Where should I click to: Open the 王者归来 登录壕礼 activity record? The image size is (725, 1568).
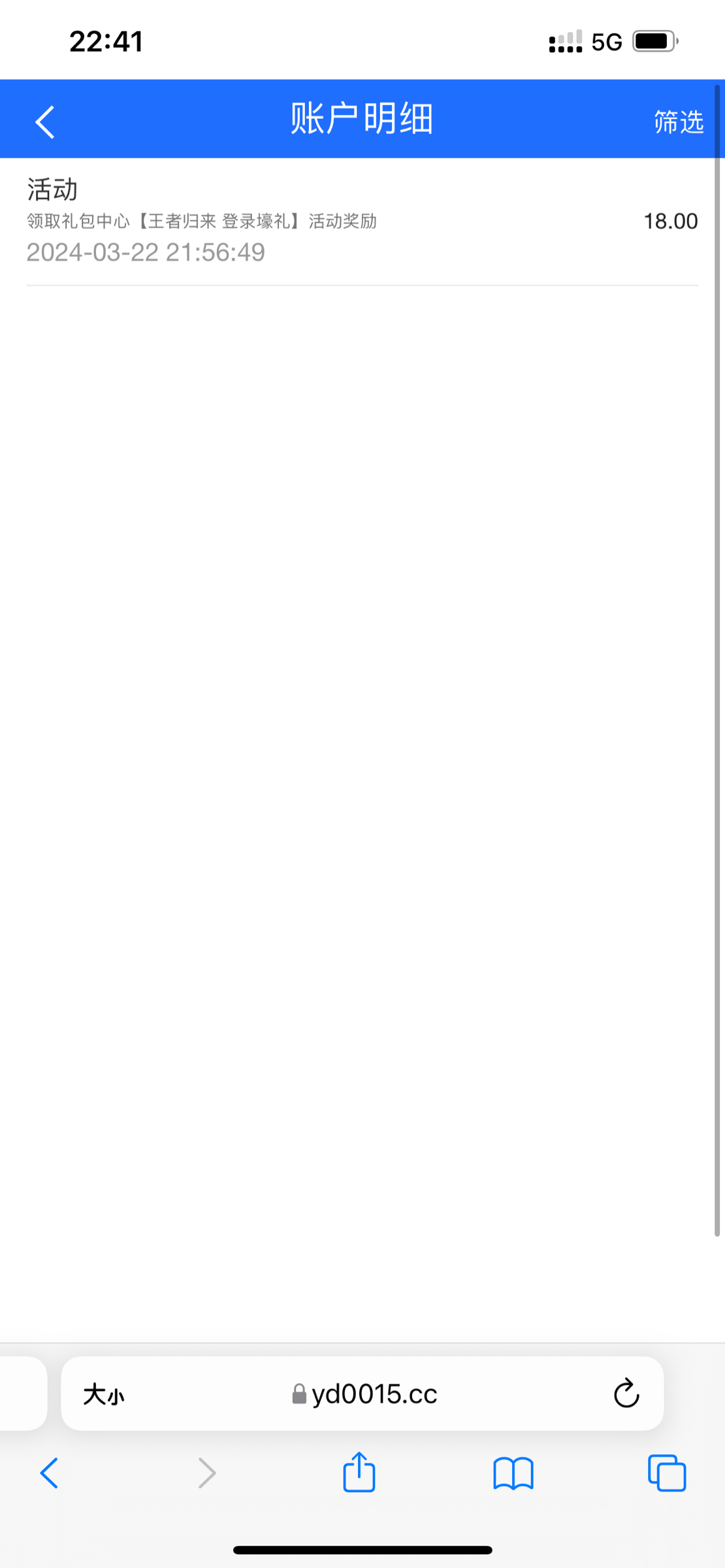coord(362,221)
